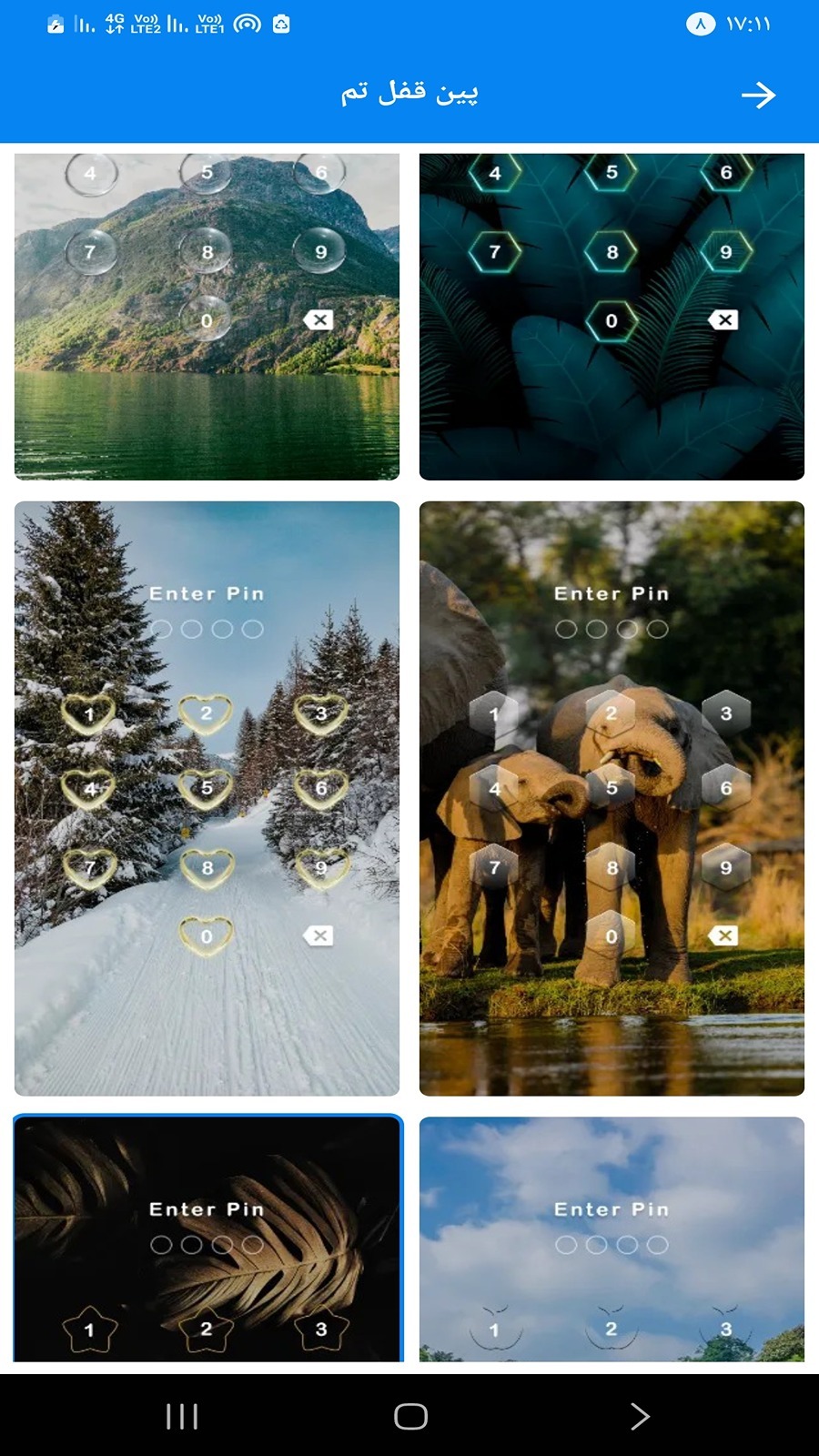Open recent apps from navigation bar
Screen dimensions: 819x1456
pos(182,1416)
